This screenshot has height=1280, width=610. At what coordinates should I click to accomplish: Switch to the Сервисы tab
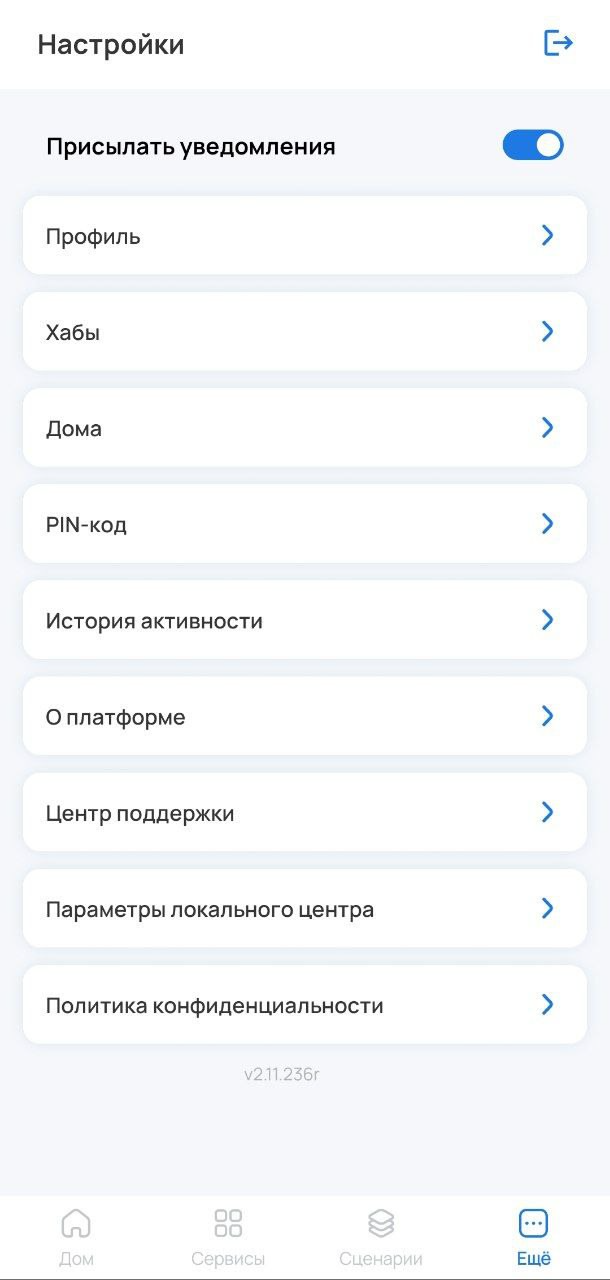click(228, 1236)
